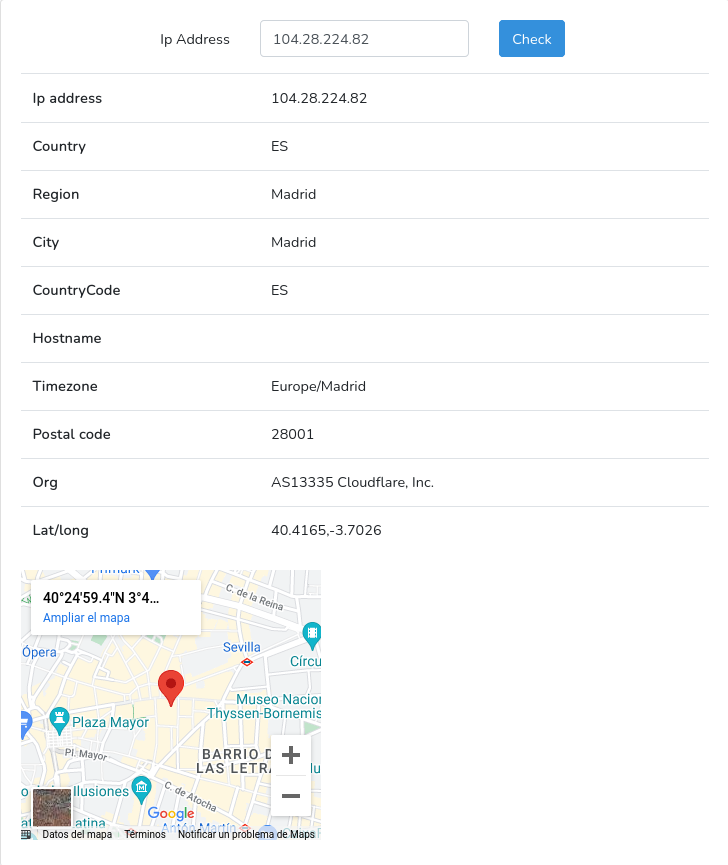This screenshot has height=865, width=728.
Task: Tap the Ip Address input field
Action: (364, 39)
